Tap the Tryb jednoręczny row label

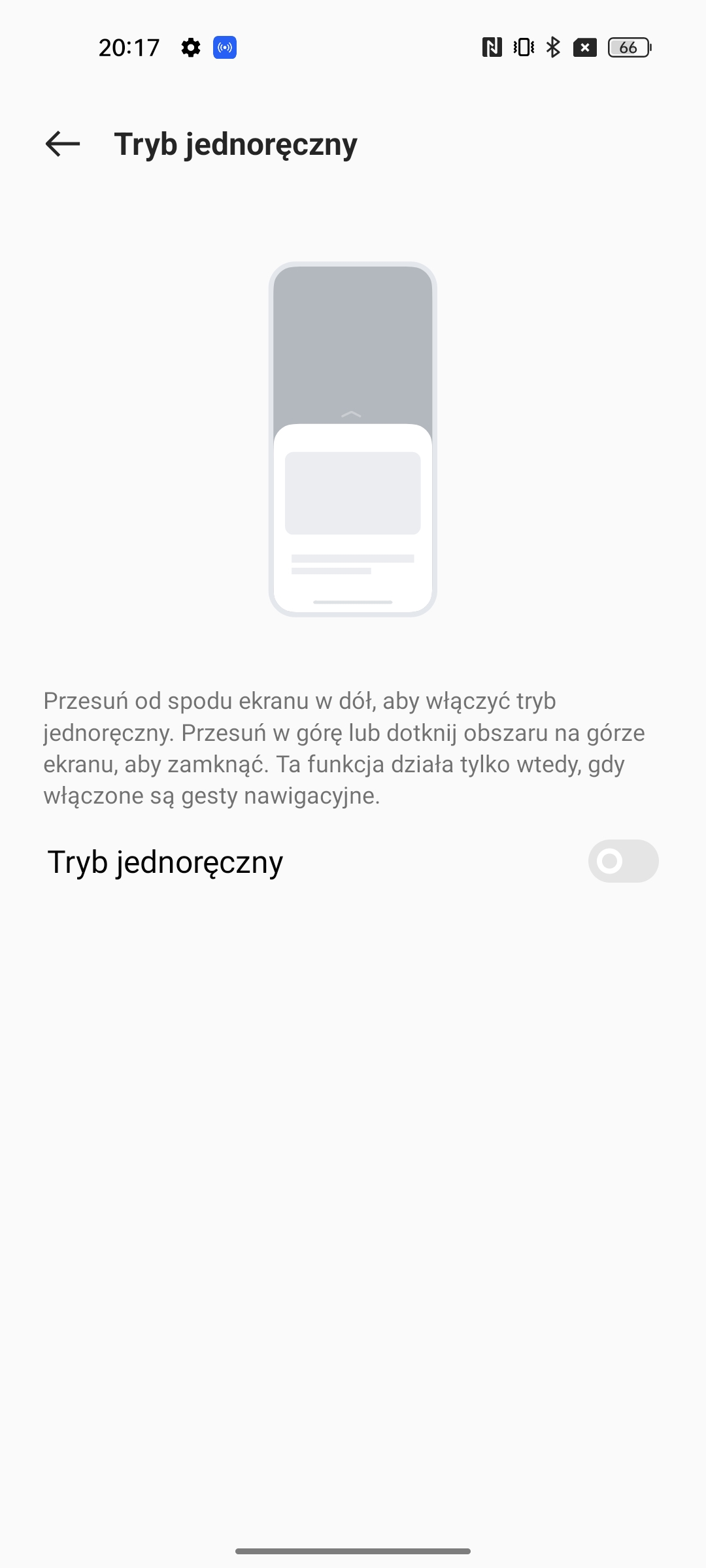pyautogui.click(x=166, y=861)
